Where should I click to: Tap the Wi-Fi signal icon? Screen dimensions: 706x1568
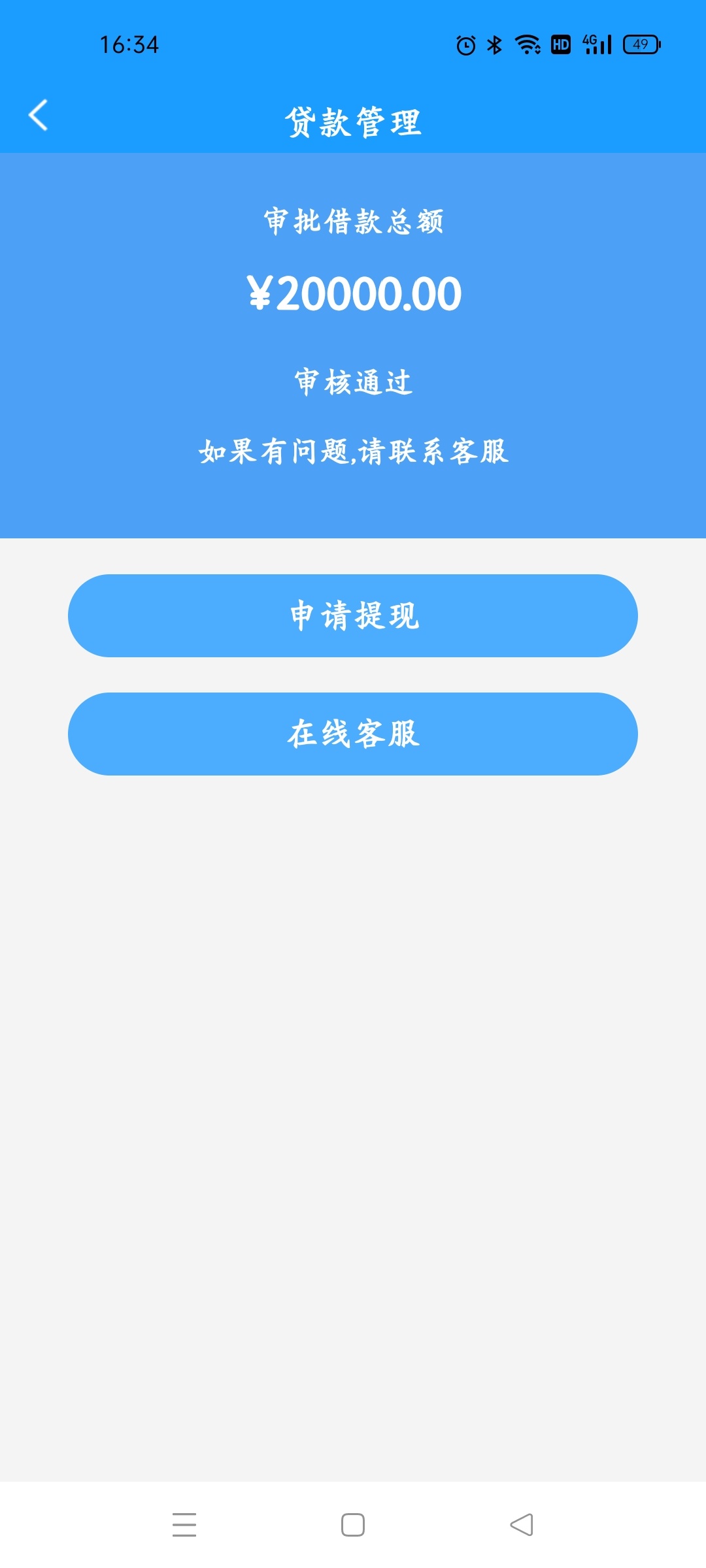tap(527, 45)
